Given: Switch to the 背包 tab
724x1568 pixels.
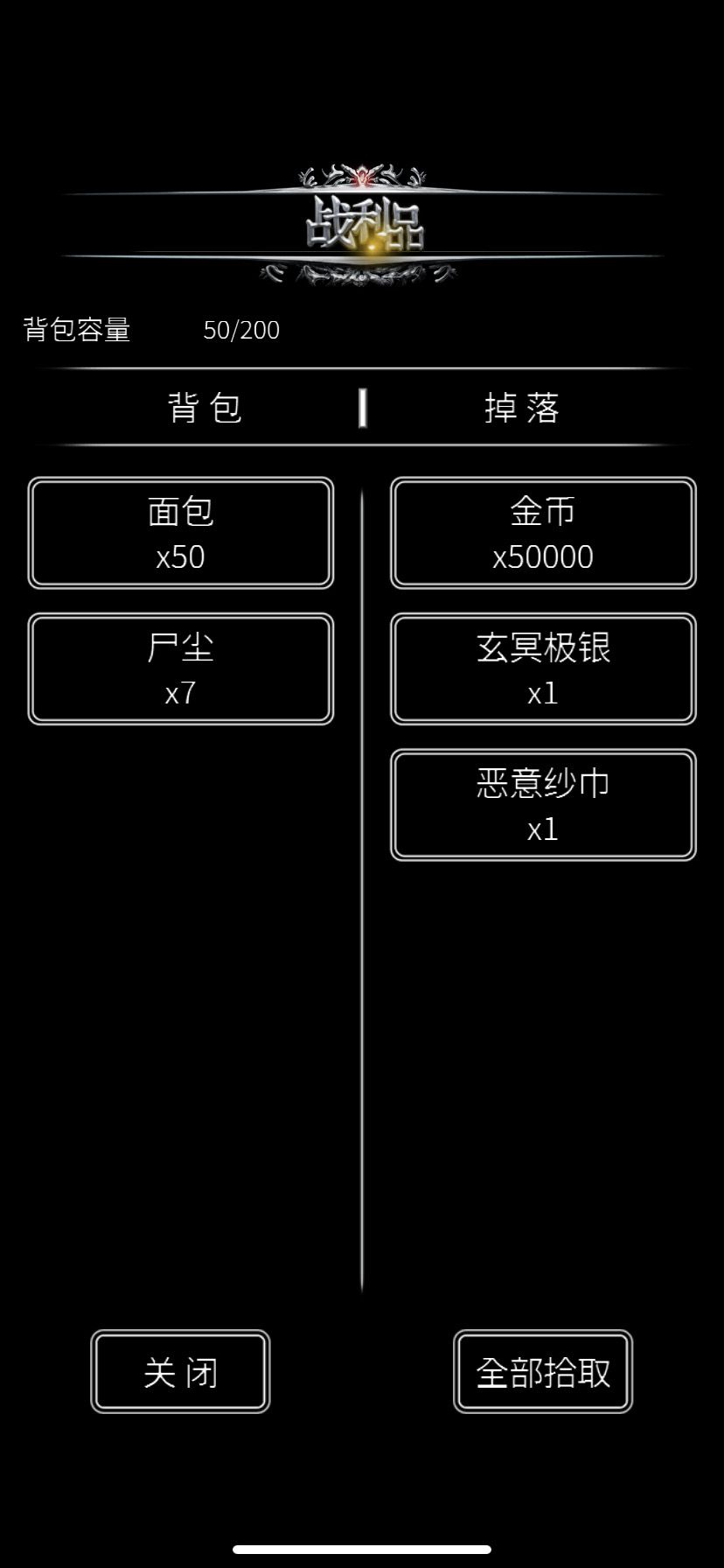Looking at the screenshot, I should pyautogui.click(x=205, y=407).
